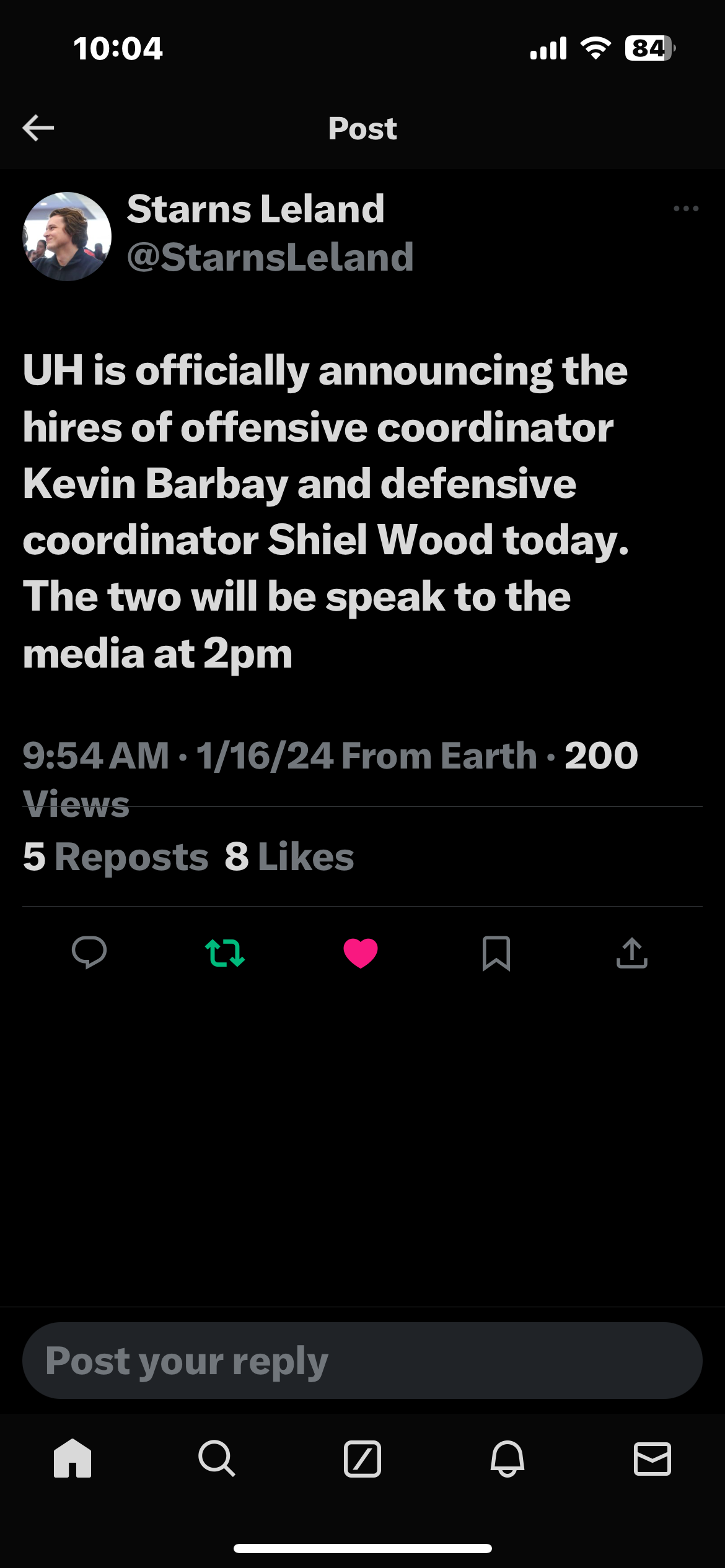Tap the reply speech bubble icon
Image resolution: width=725 pixels, height=1568 pixels.
pyautogui.click(x=89, y=952)
